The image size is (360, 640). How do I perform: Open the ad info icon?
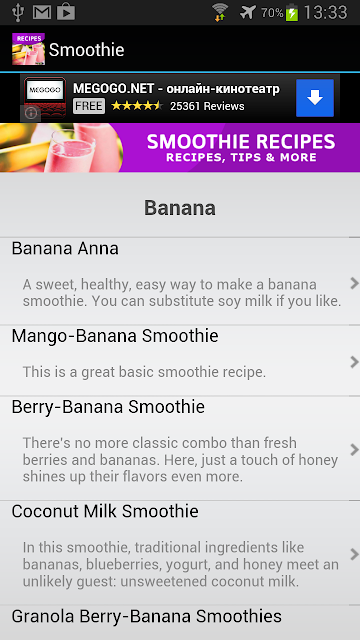[31, 113]
